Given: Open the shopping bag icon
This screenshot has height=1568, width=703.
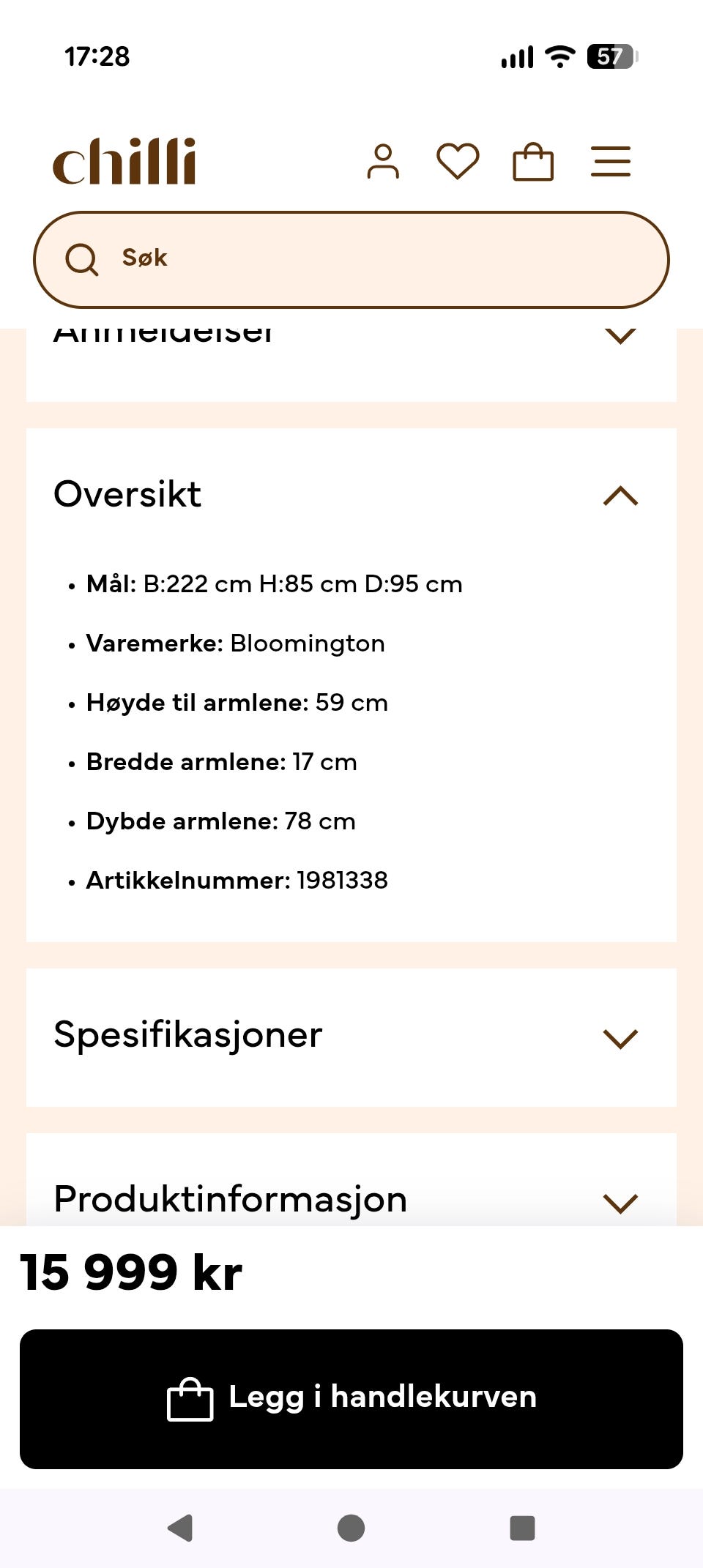Looking at the screenshot, I should 534,161.
